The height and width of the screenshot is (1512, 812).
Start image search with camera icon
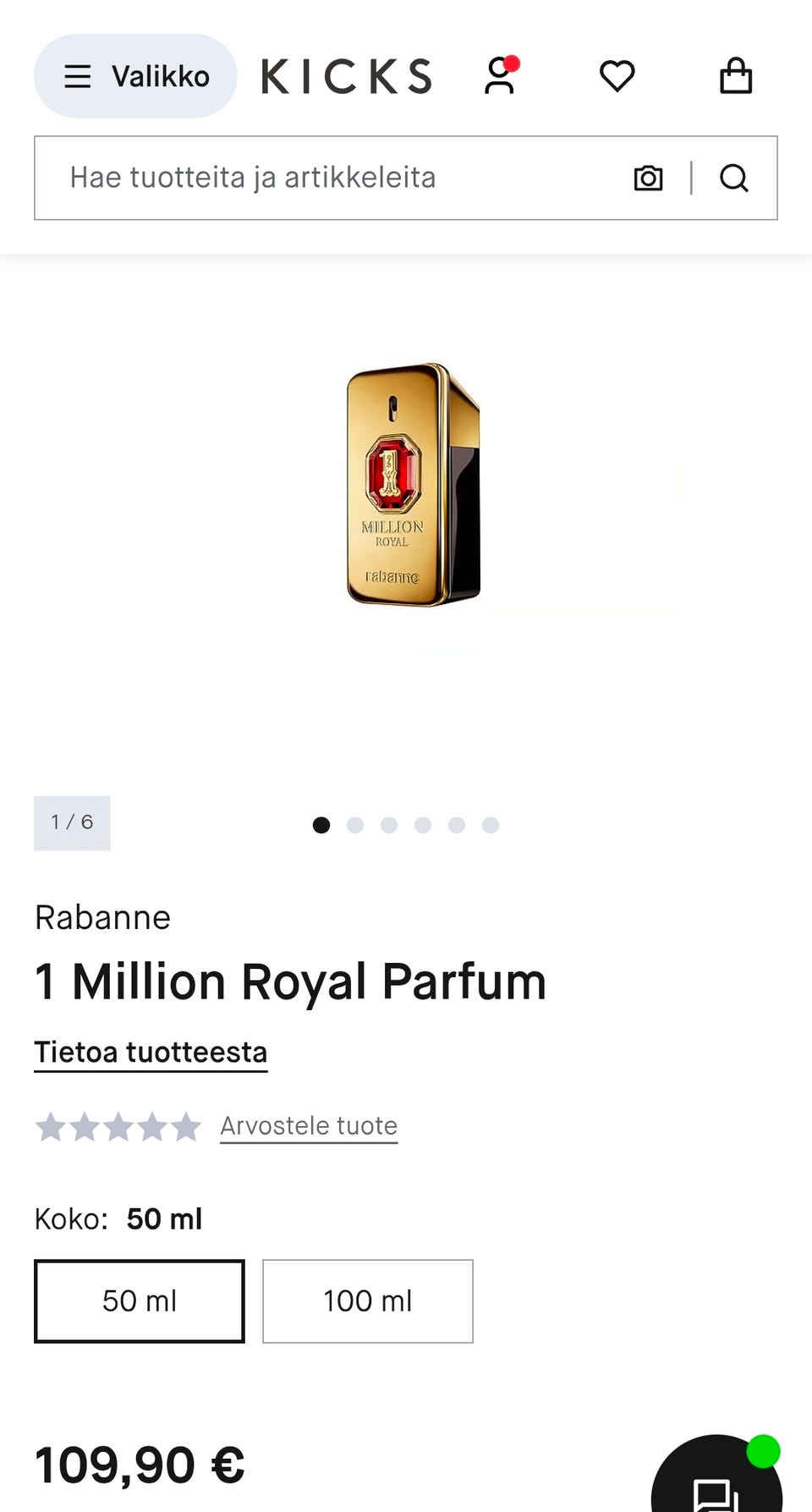pyautogui.click(x=648, y=178)
